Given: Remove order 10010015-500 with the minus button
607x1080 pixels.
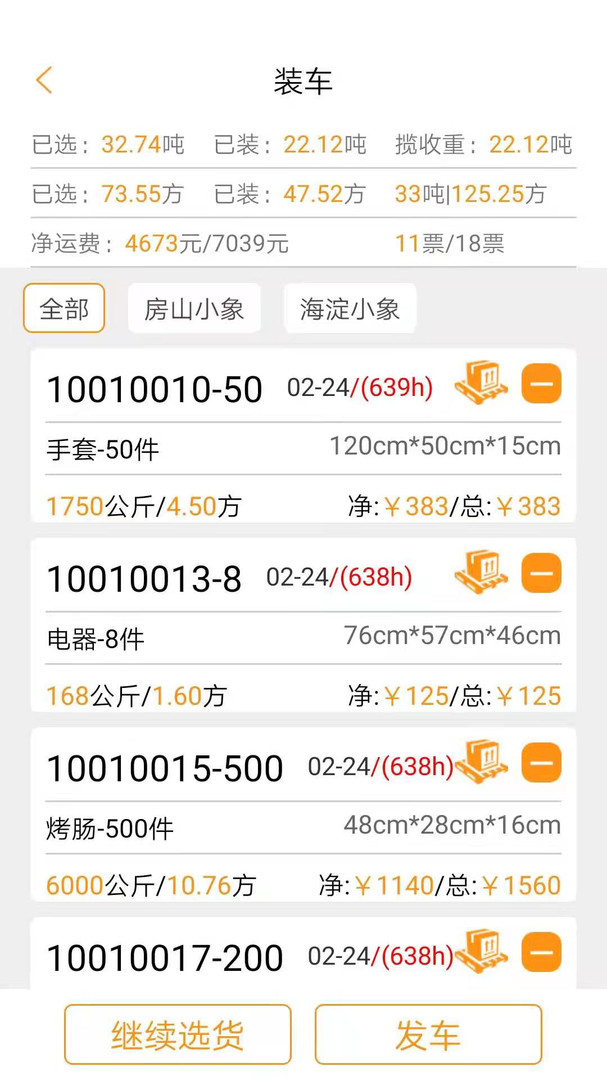Looking at the screenshot, I should click(x=541, y=763).
